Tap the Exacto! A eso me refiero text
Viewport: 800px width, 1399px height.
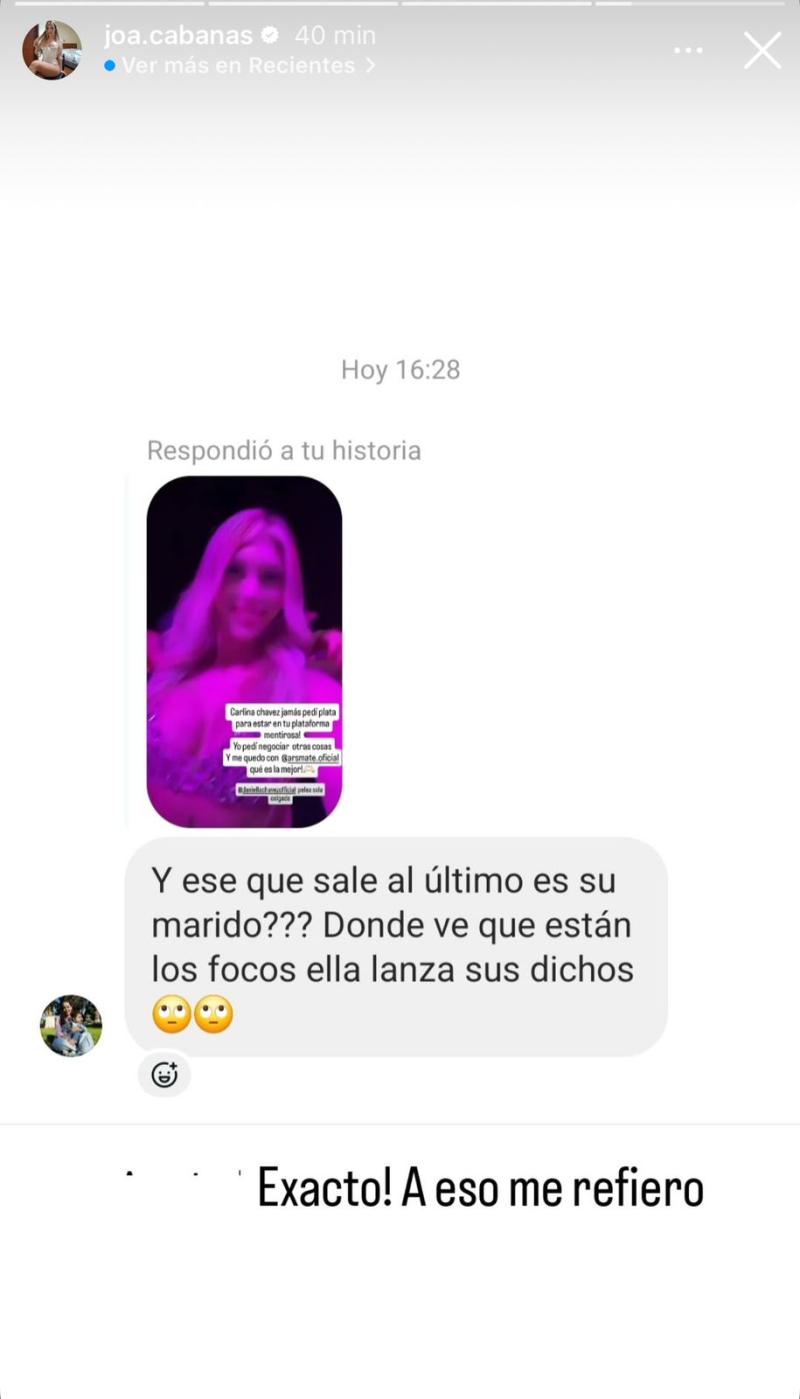(480, 1186)
